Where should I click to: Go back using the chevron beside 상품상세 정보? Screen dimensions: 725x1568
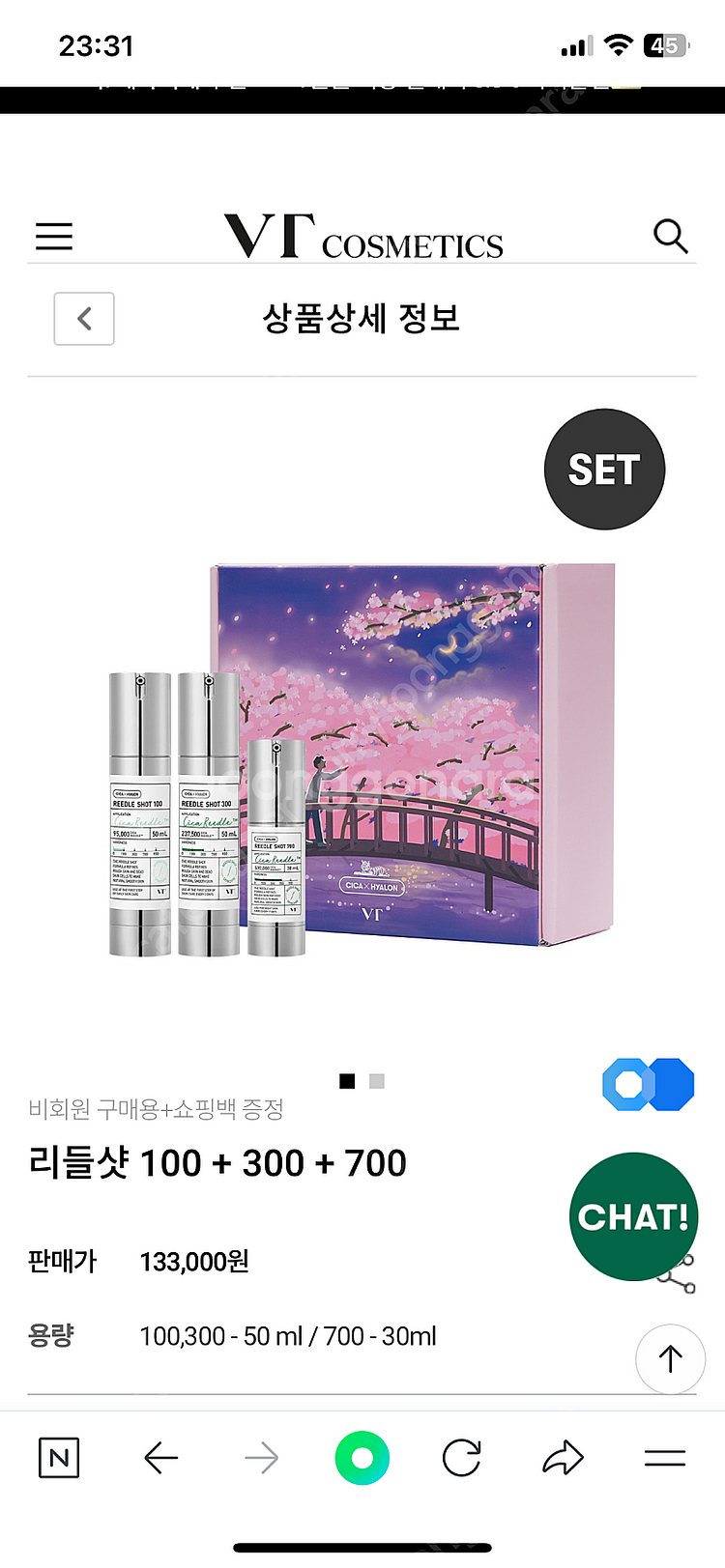(x=83, y=319)
